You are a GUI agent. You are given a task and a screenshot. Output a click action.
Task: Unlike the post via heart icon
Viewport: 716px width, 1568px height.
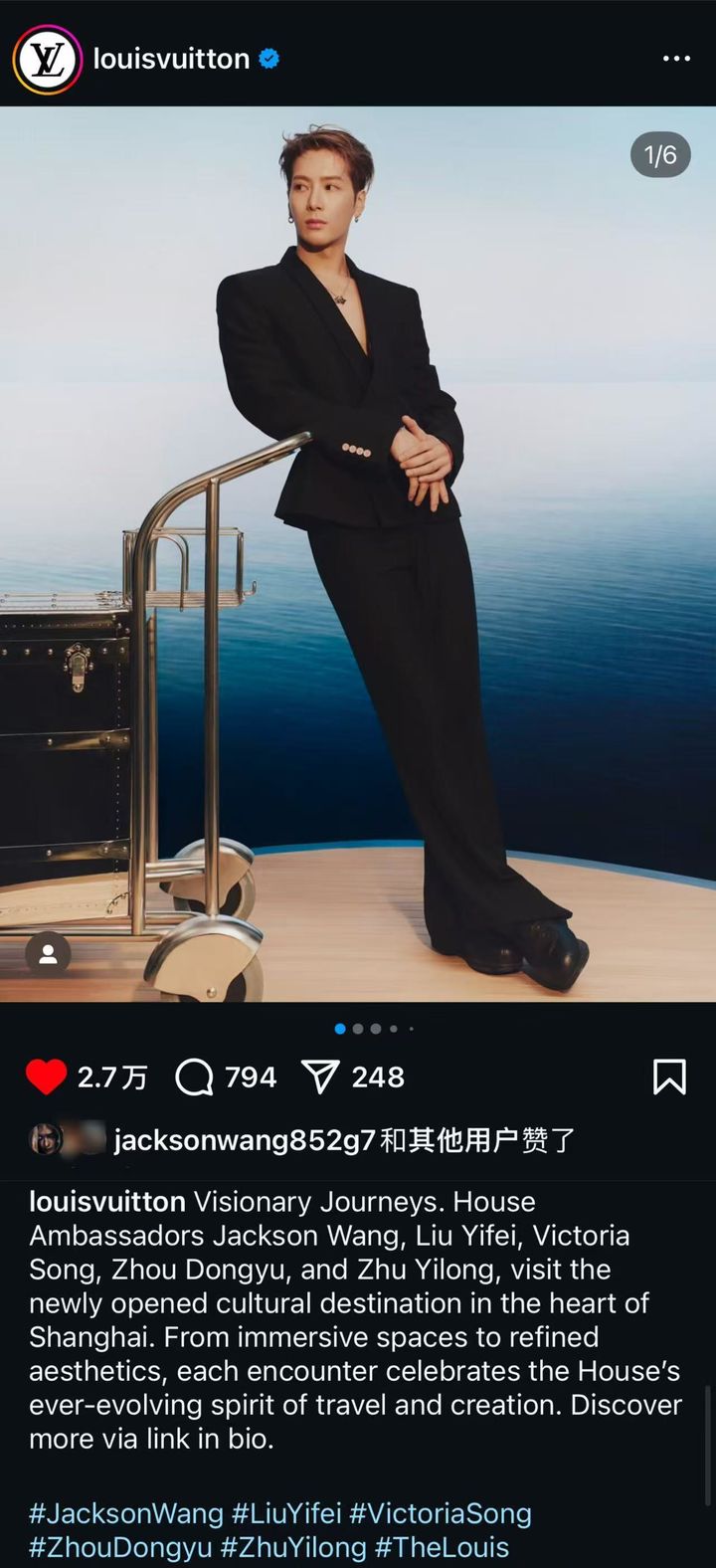pyautogui.click(x=46, y=1077)
